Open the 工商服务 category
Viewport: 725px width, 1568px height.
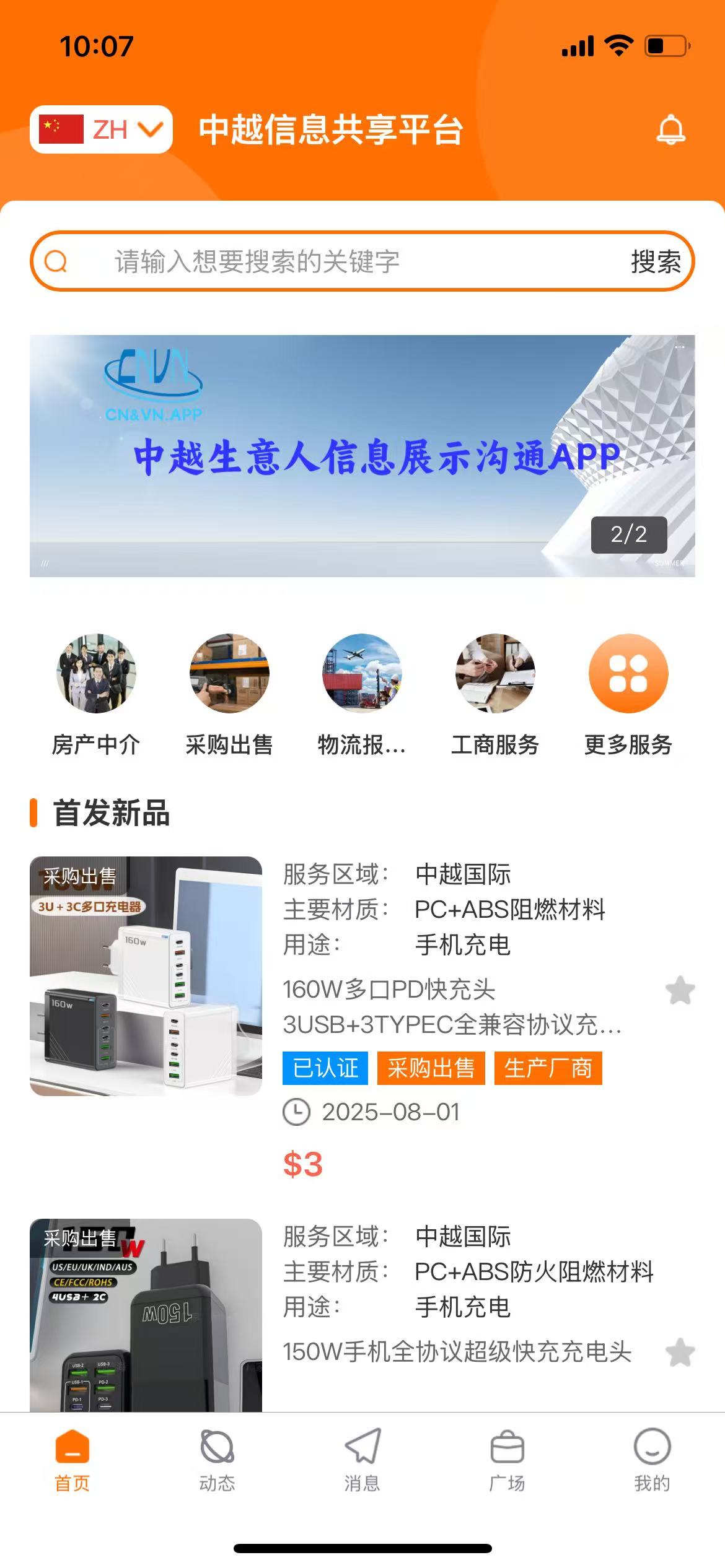pos(494,694)
